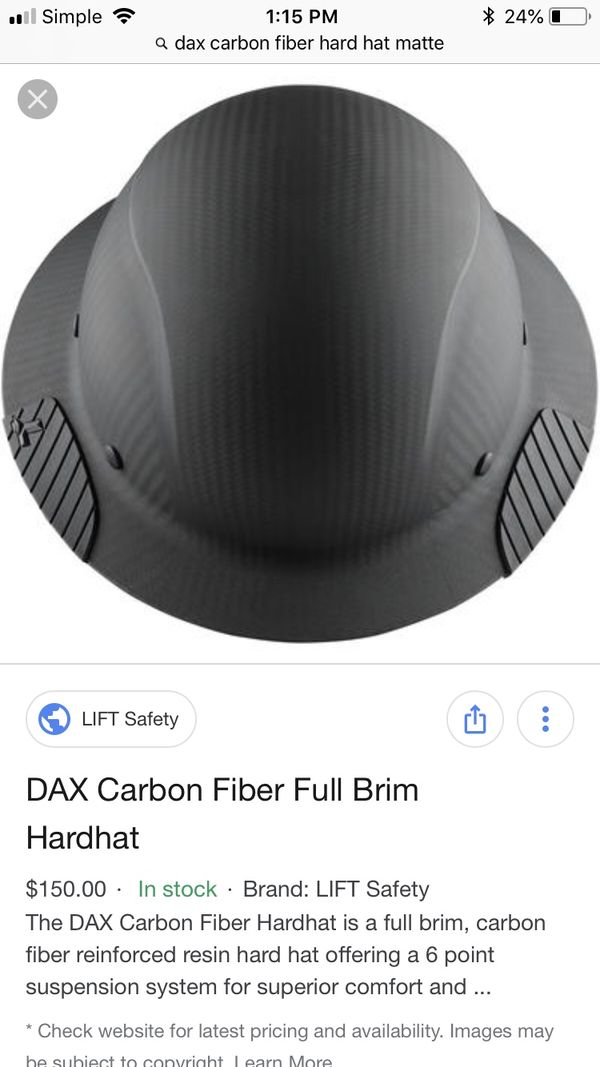Open the three-dot overflow menu

[x=545, y=719]
